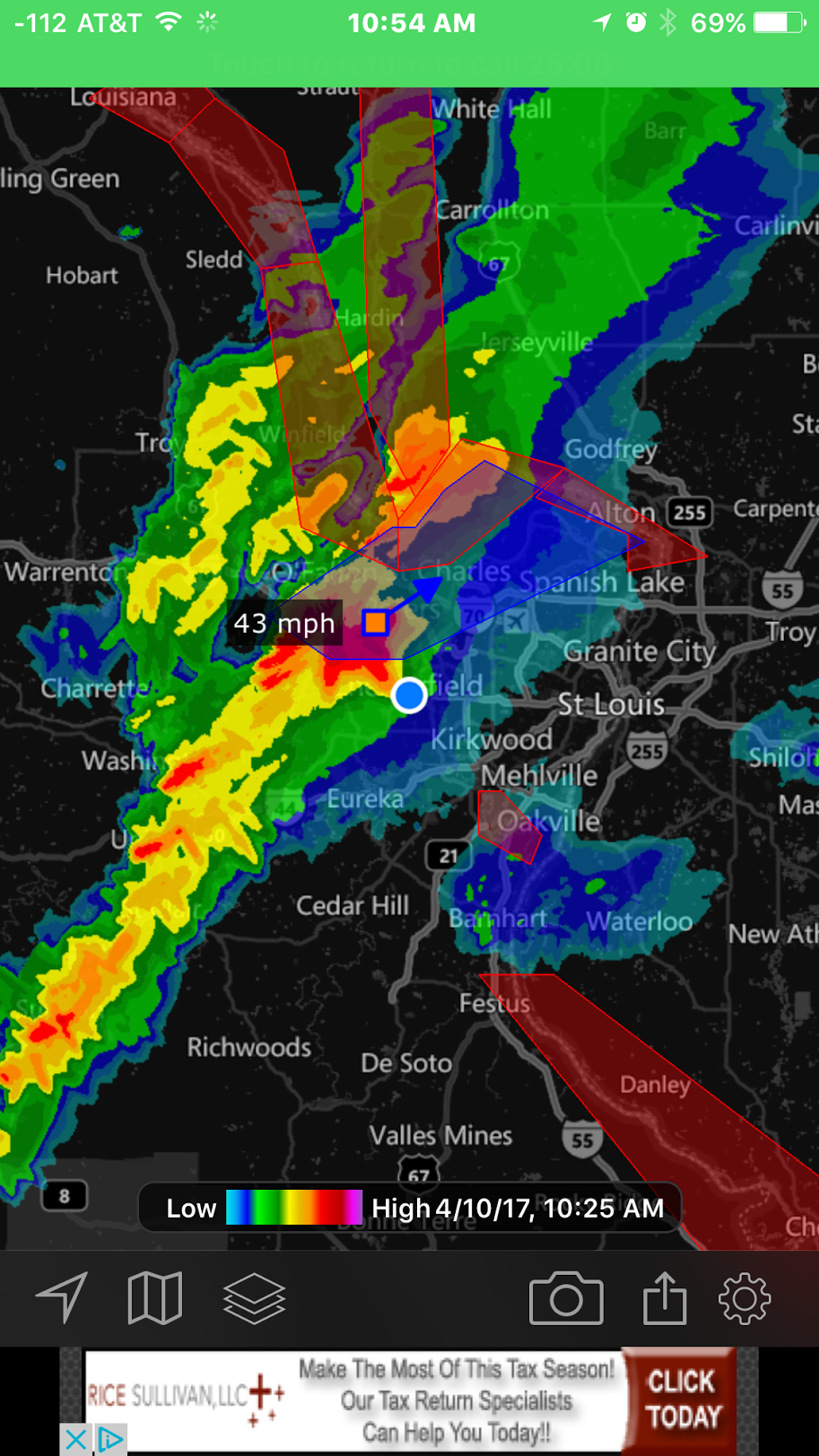
Task: Center the map on current location
Action: click(x=61, y=1297)
